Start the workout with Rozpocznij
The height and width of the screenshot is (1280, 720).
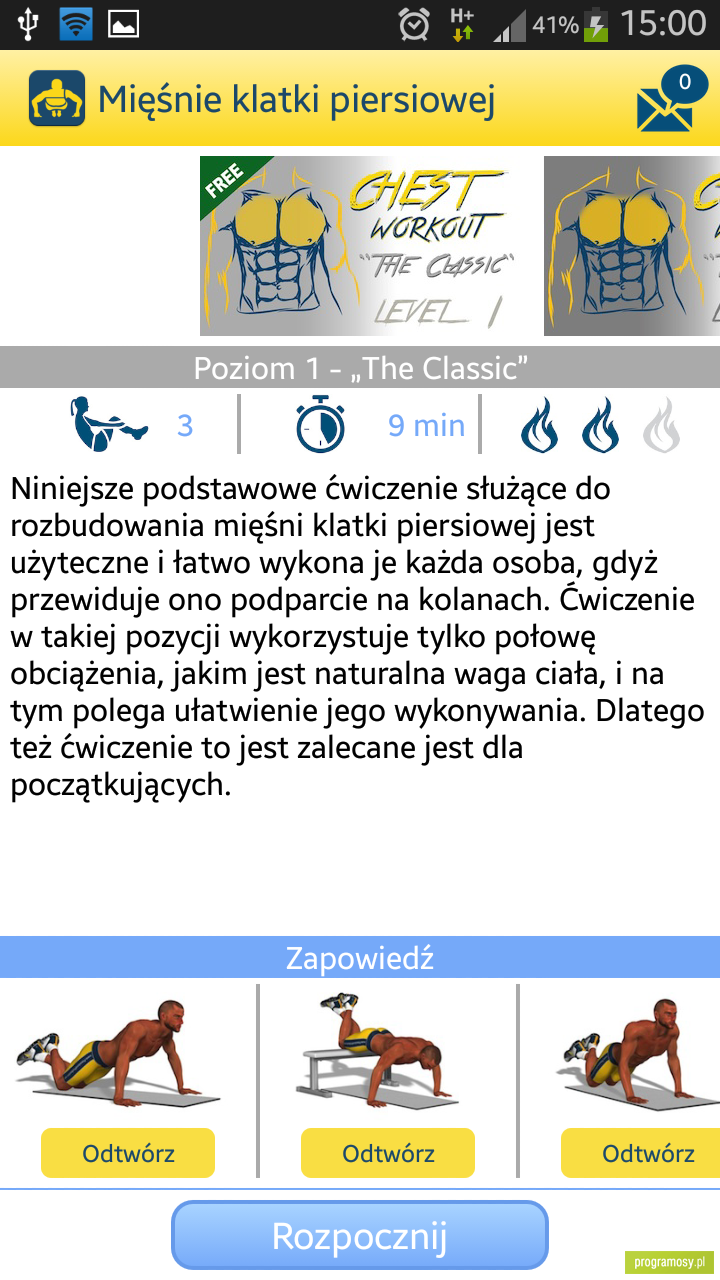pyautogui.click(x=360, y=1236)
